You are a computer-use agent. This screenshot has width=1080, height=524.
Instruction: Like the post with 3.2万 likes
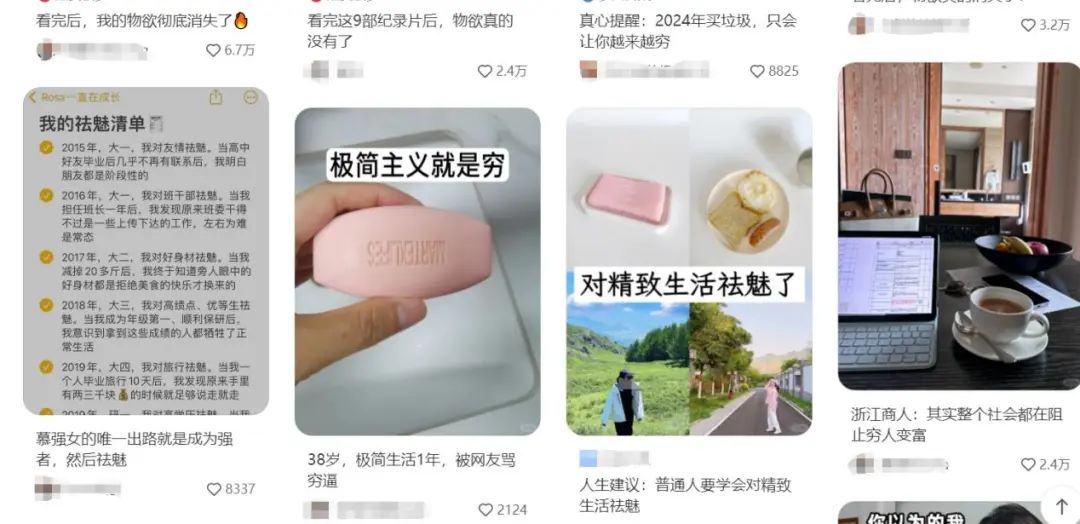(x=1028, y=25)
